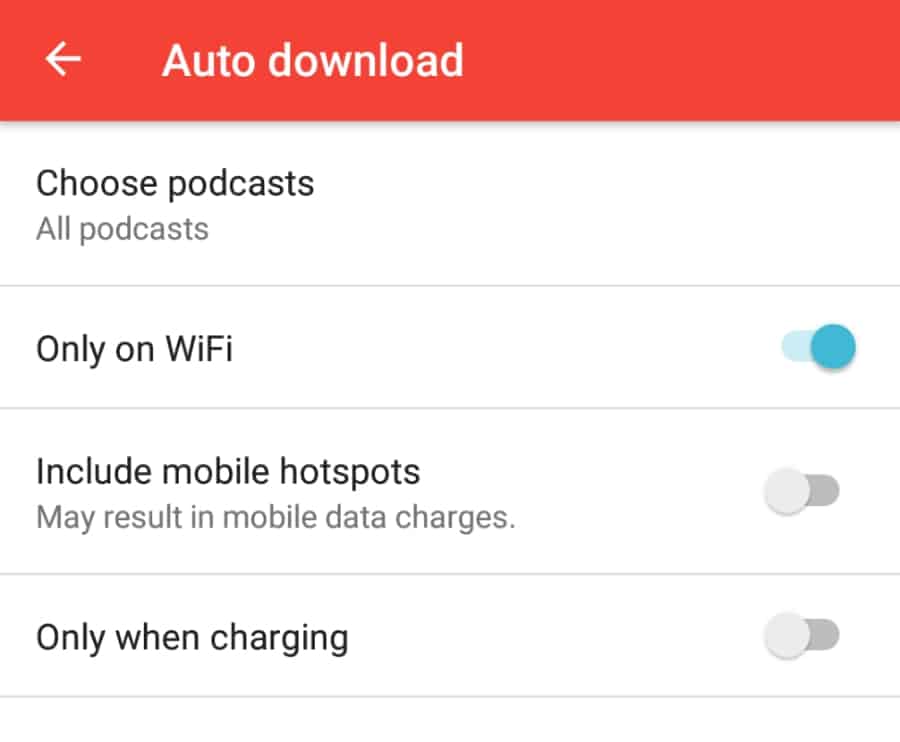Enable Include mobile hotspots
This screenshot has width=900, height=742.
(802, 491)
